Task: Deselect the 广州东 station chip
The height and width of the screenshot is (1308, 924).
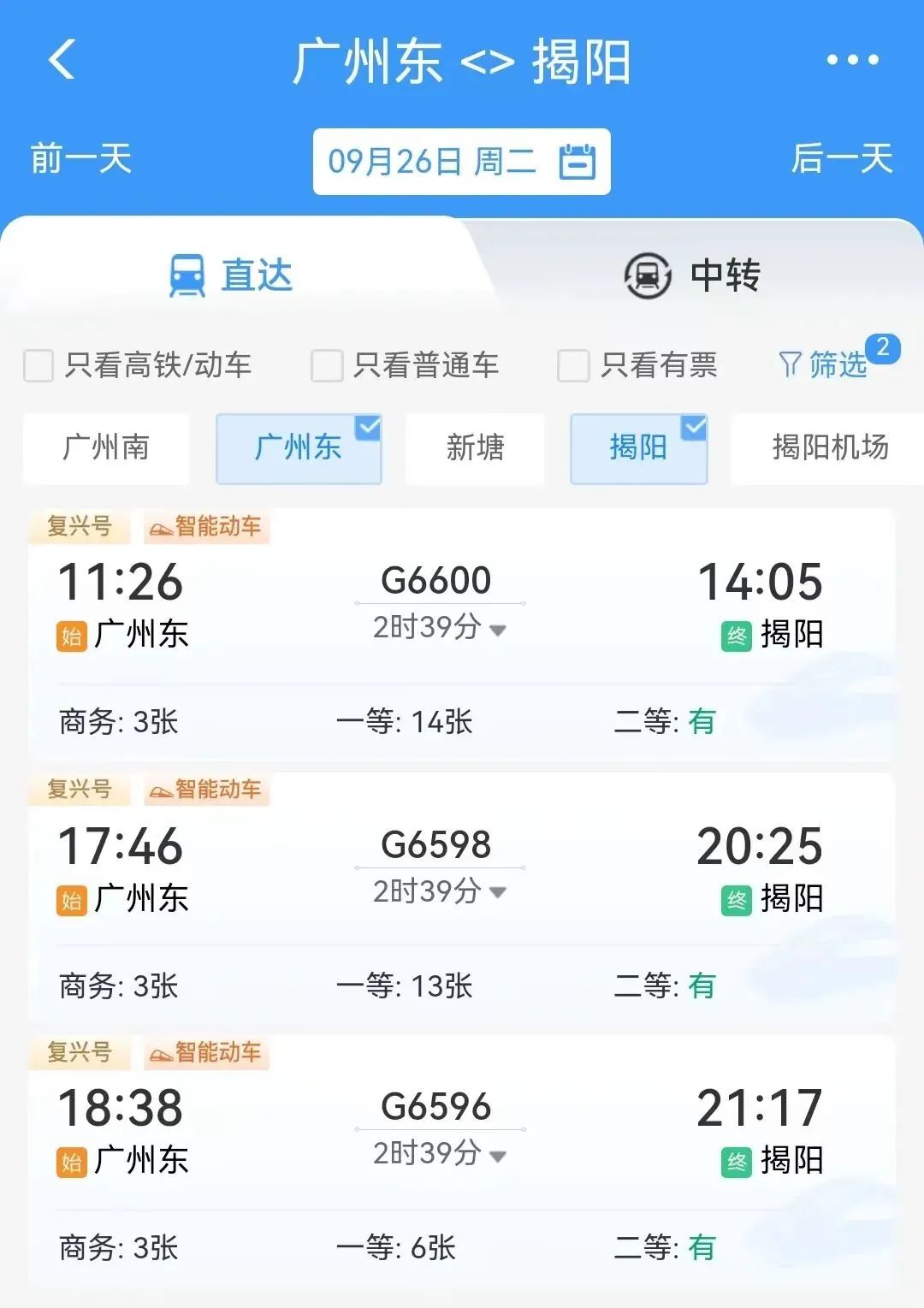Action: [x=299, y=448]
